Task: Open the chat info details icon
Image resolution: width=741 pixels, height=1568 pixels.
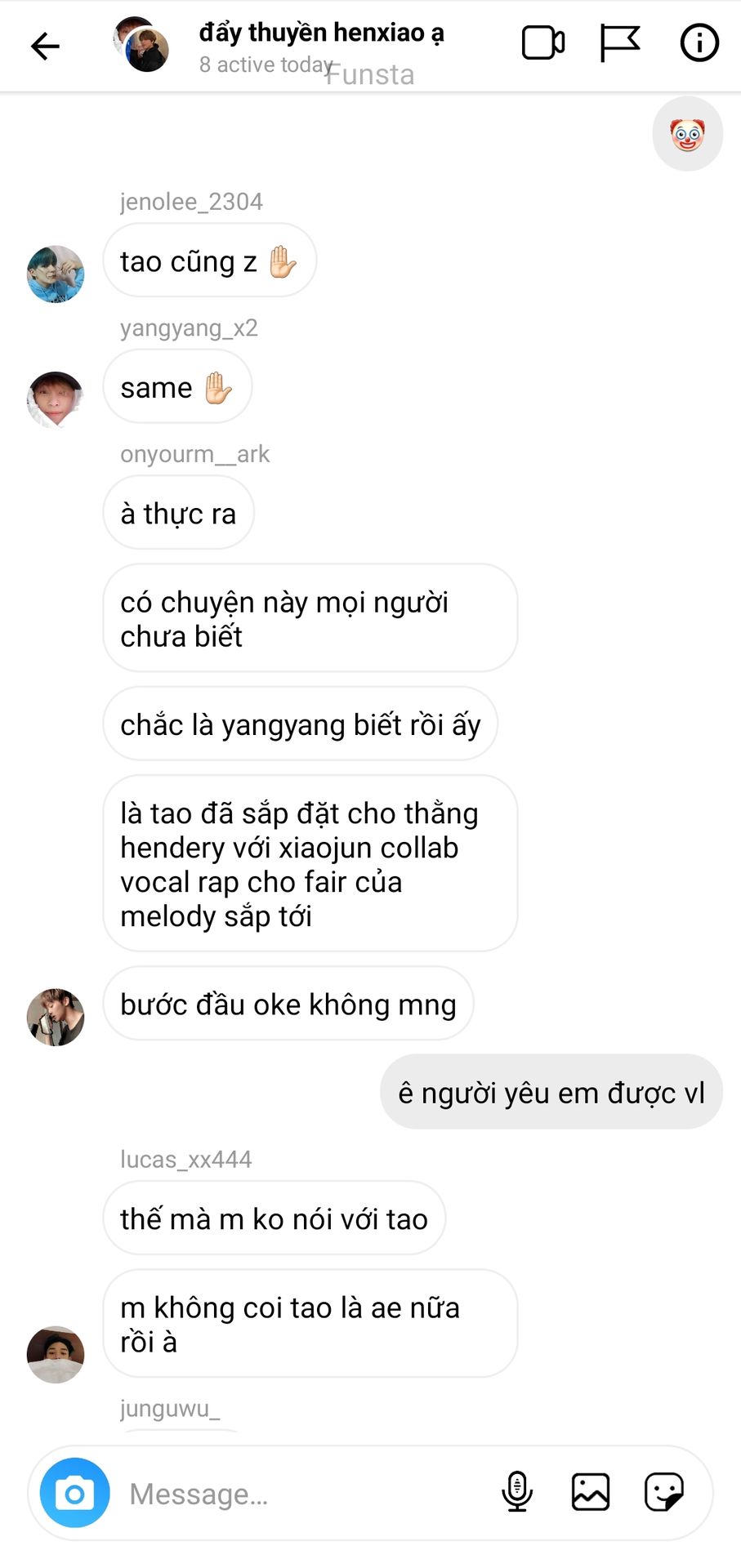Action: pyautogui.click(x=699, y=43)
